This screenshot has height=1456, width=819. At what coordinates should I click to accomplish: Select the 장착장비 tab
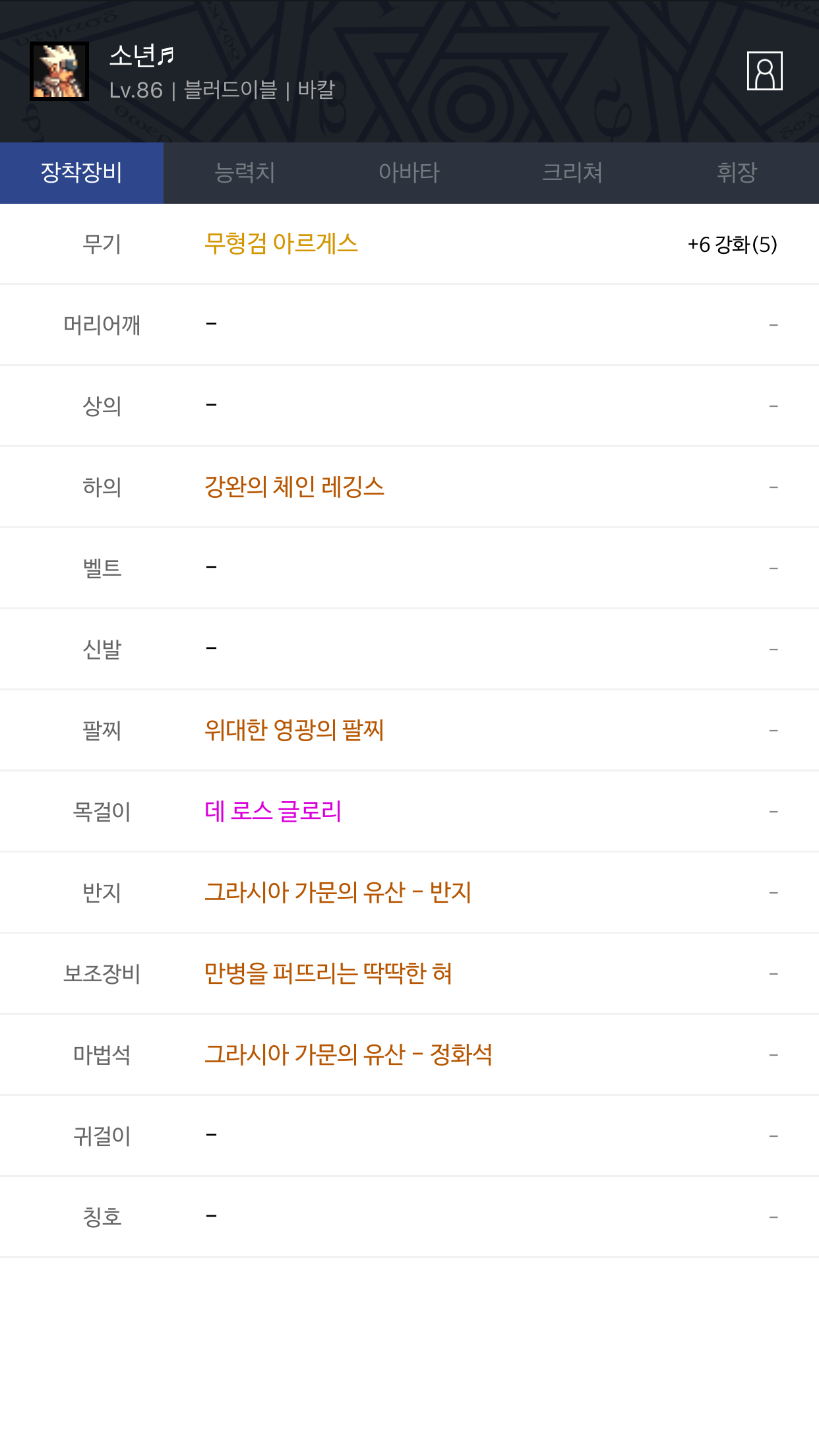(82, 173)
